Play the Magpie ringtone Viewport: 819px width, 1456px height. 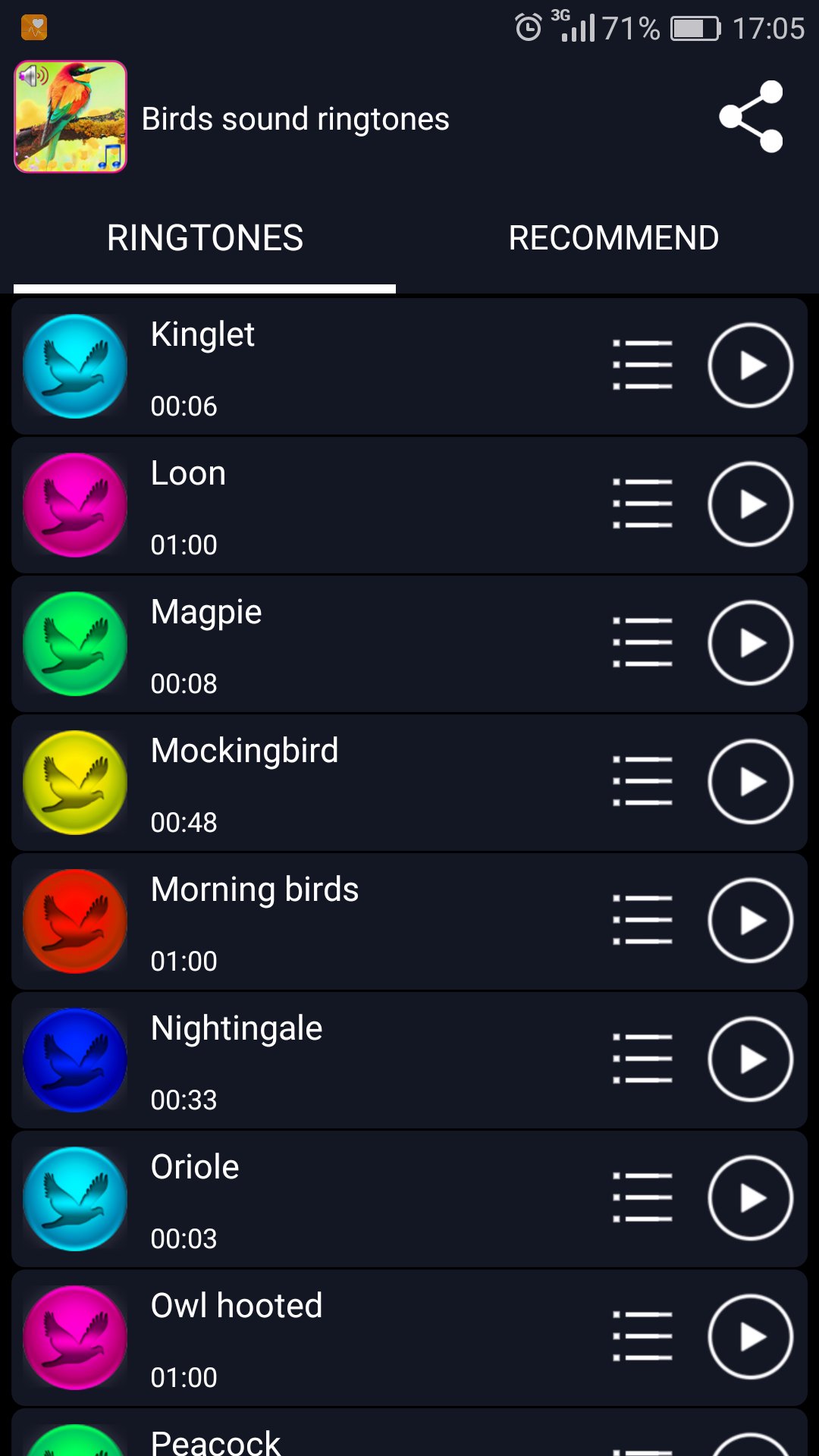tap(750, 643)
